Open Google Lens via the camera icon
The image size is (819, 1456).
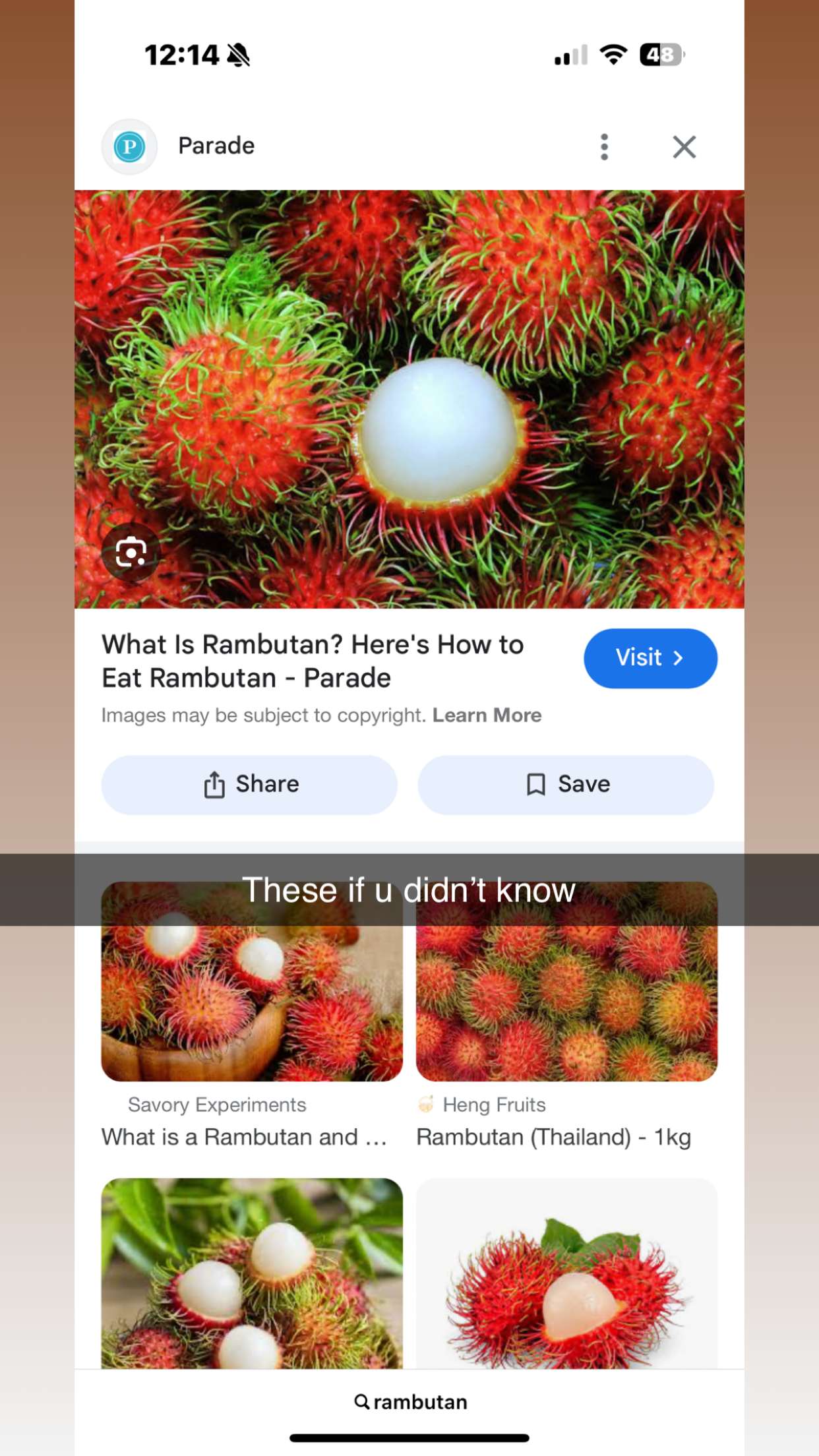[x=132, y=553]
